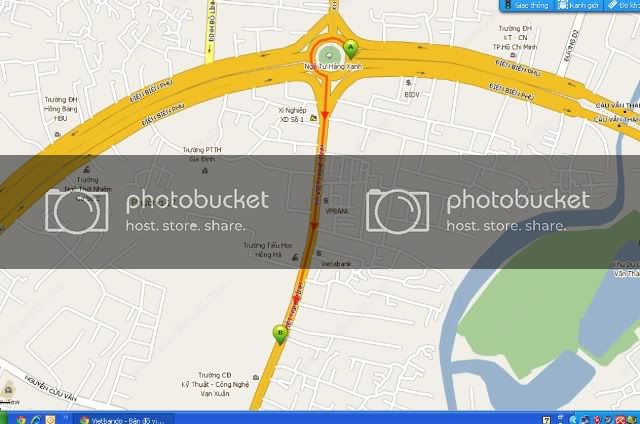The width and height of the screenshot is (640, 424).
Task: Open the Ranh giới boundary tool
Action: tap(579, 5)
